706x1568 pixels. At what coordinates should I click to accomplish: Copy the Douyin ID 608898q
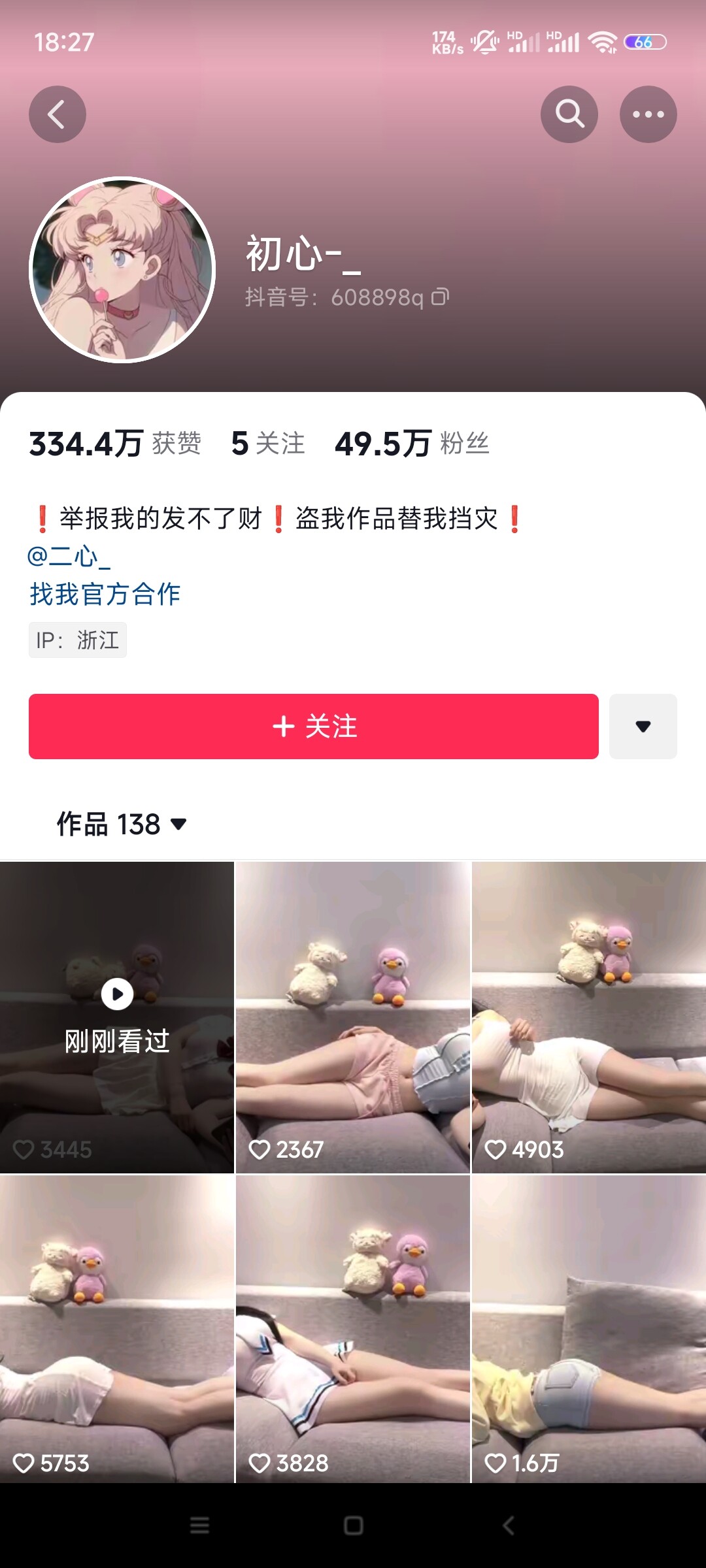click(x=440, y=297)
